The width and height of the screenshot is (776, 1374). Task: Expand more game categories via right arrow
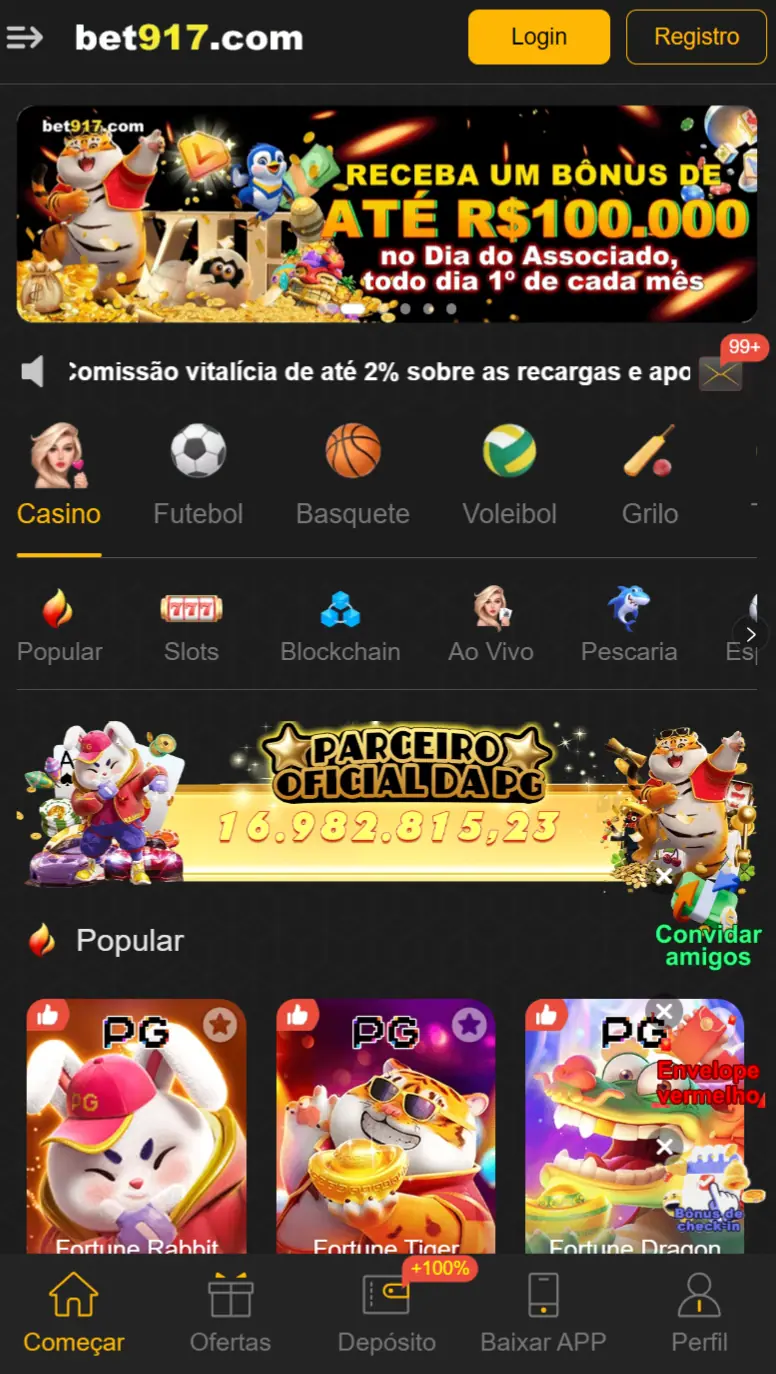tap(750, 634)
